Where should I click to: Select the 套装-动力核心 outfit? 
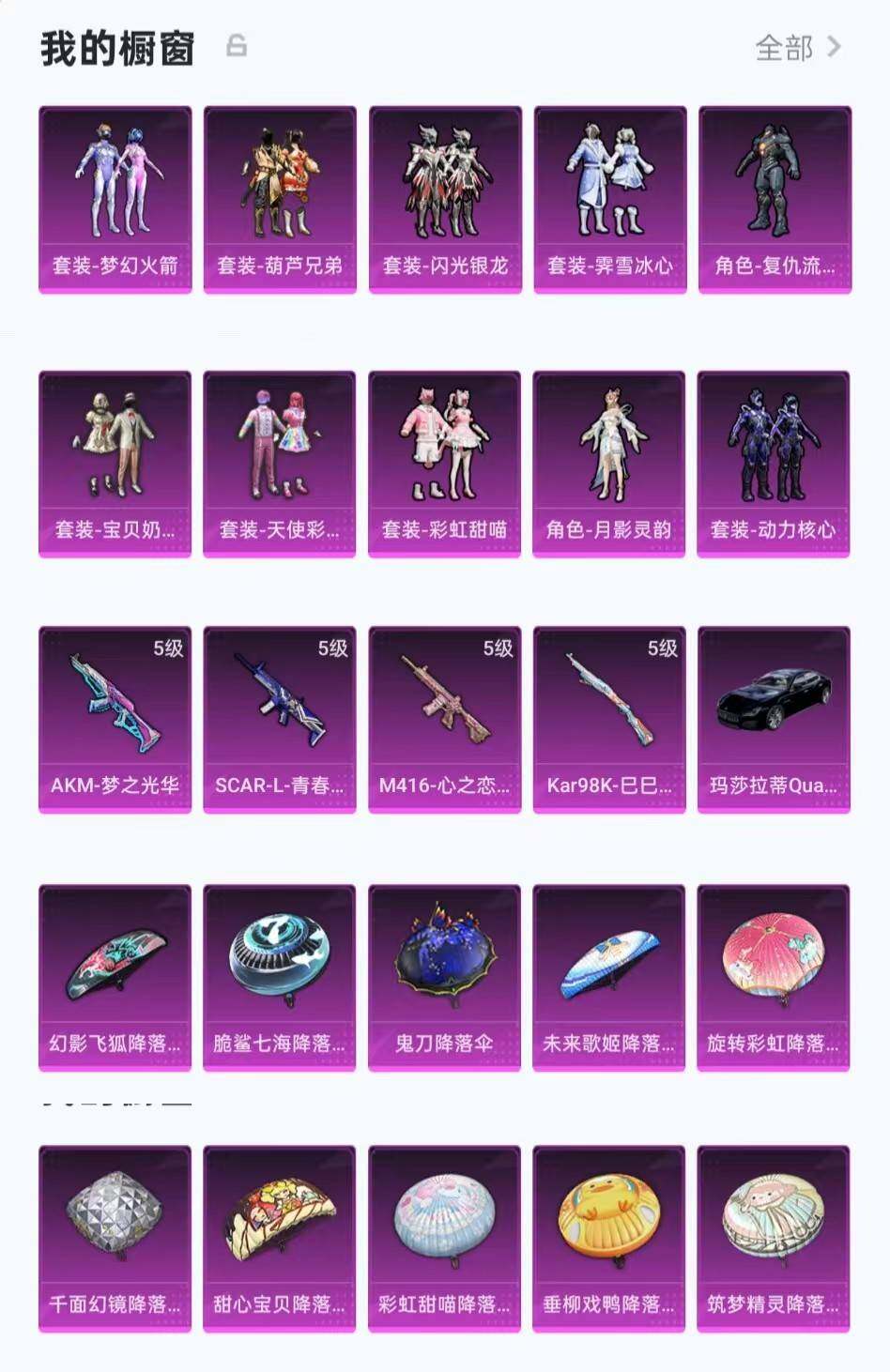(774, 464)
